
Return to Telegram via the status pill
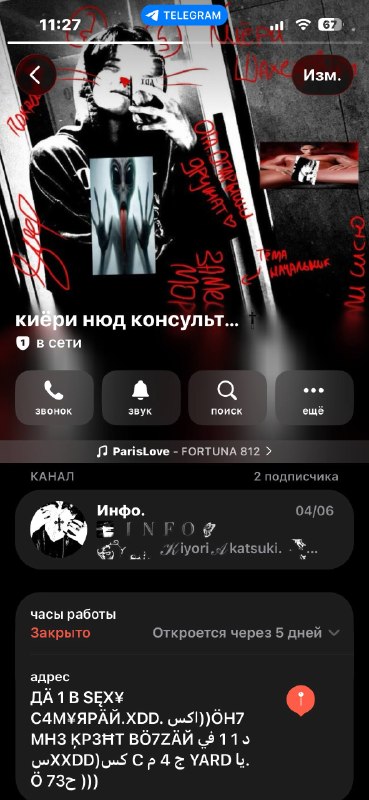[x=184, y=15]
